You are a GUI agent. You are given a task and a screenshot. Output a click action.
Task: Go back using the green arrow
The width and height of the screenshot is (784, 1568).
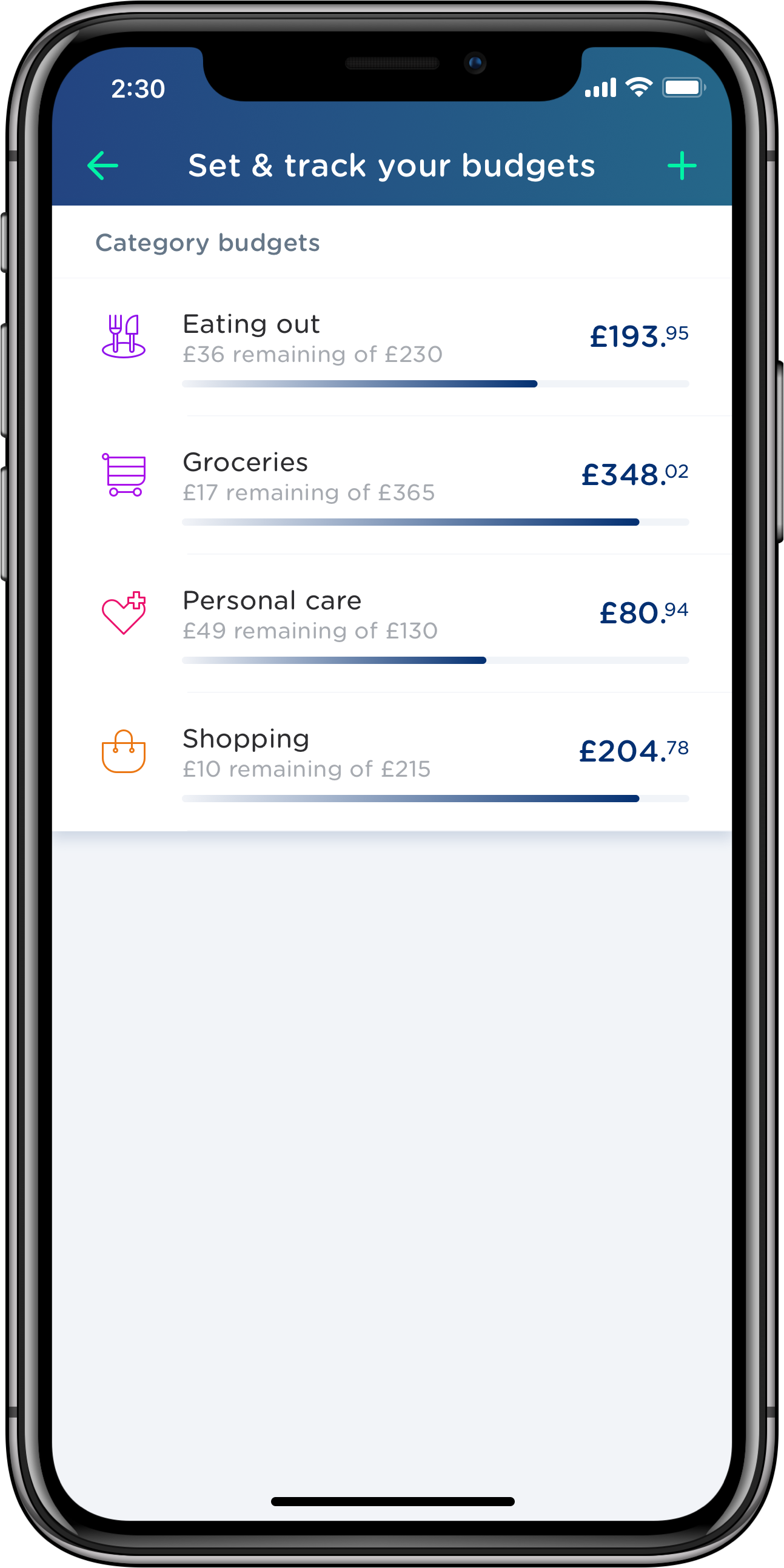click(x=103, y=166)
